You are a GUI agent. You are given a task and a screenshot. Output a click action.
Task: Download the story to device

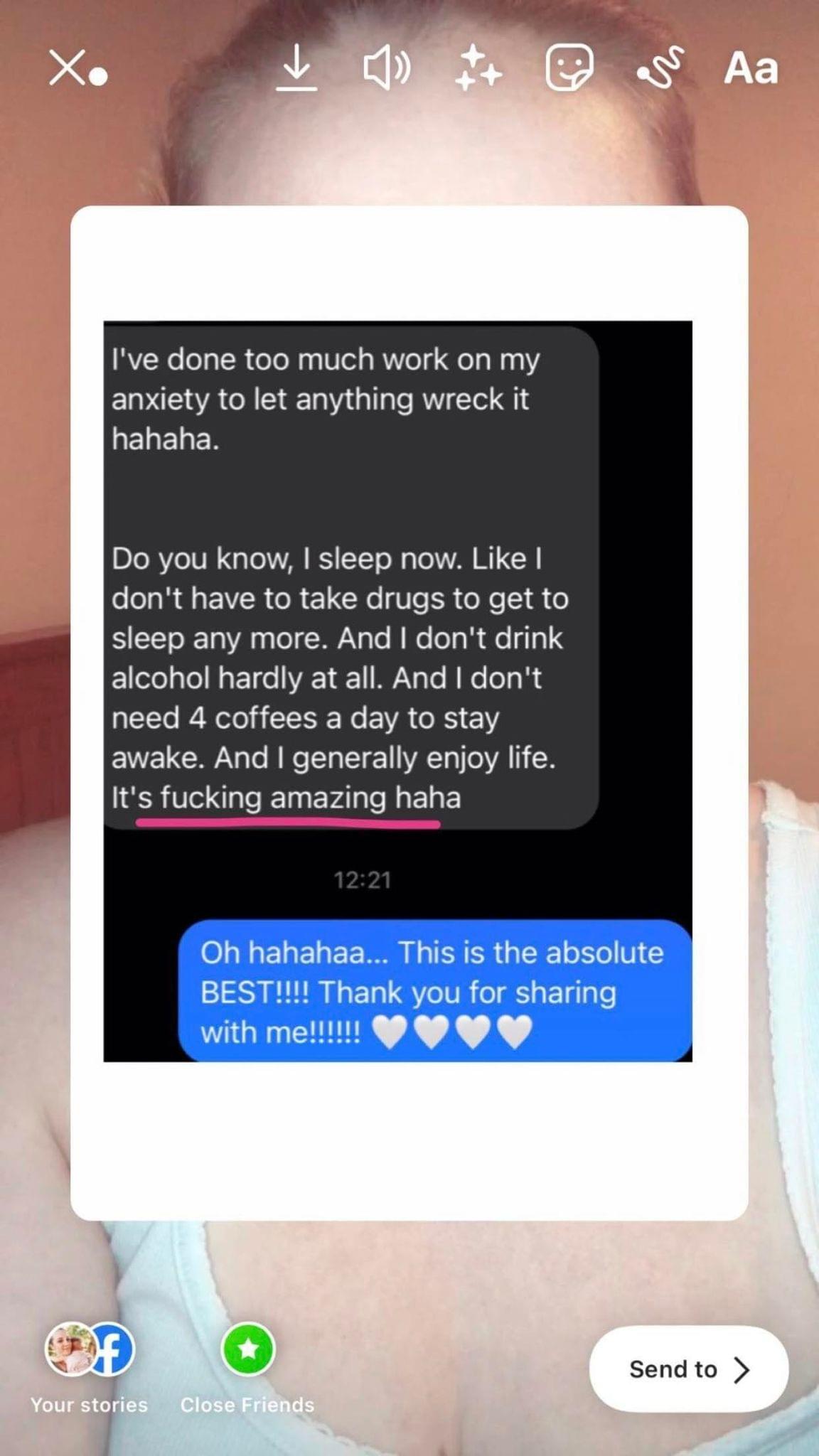pos(296,68)
